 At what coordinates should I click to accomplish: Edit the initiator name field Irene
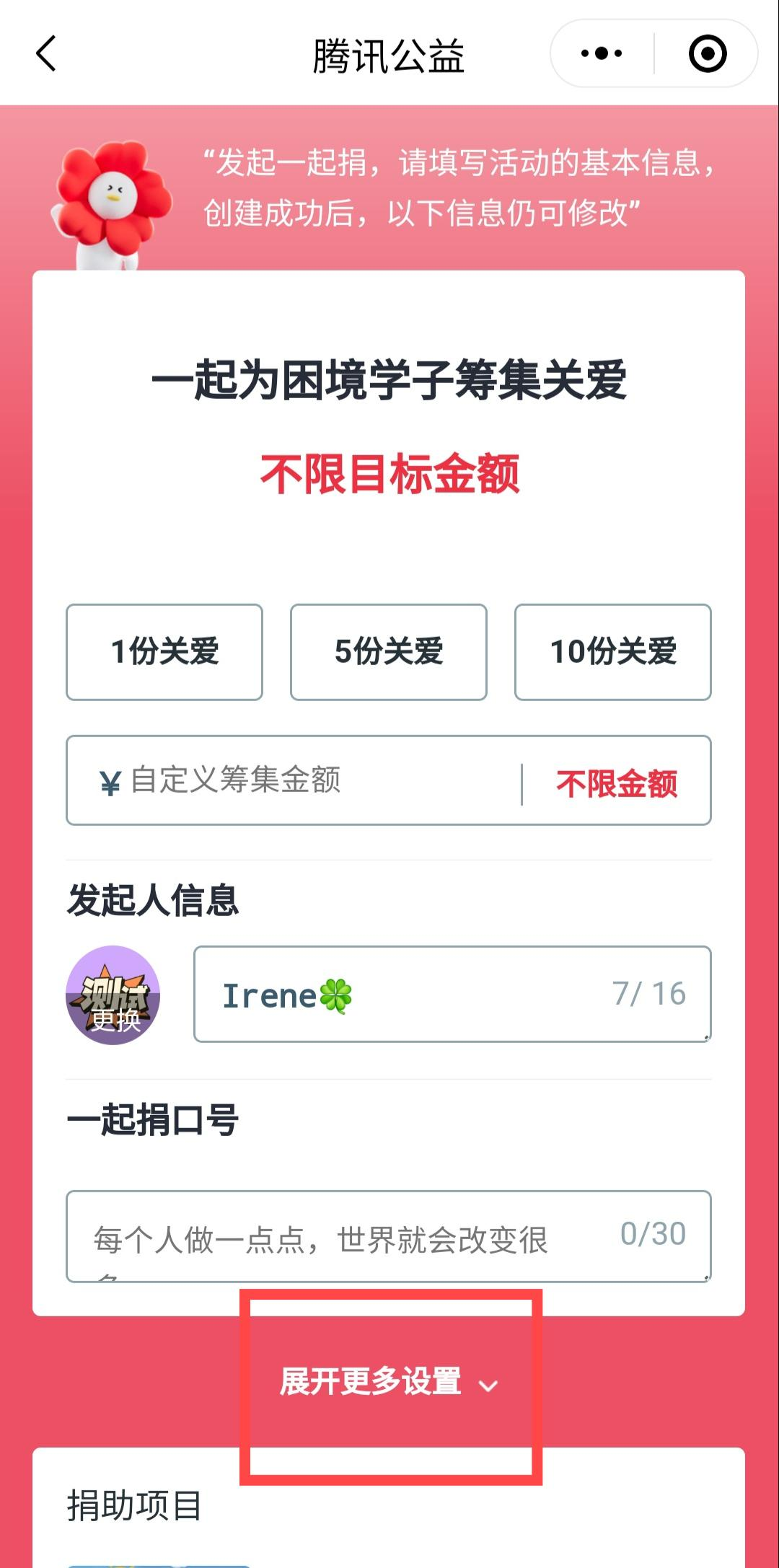[411, 995]
